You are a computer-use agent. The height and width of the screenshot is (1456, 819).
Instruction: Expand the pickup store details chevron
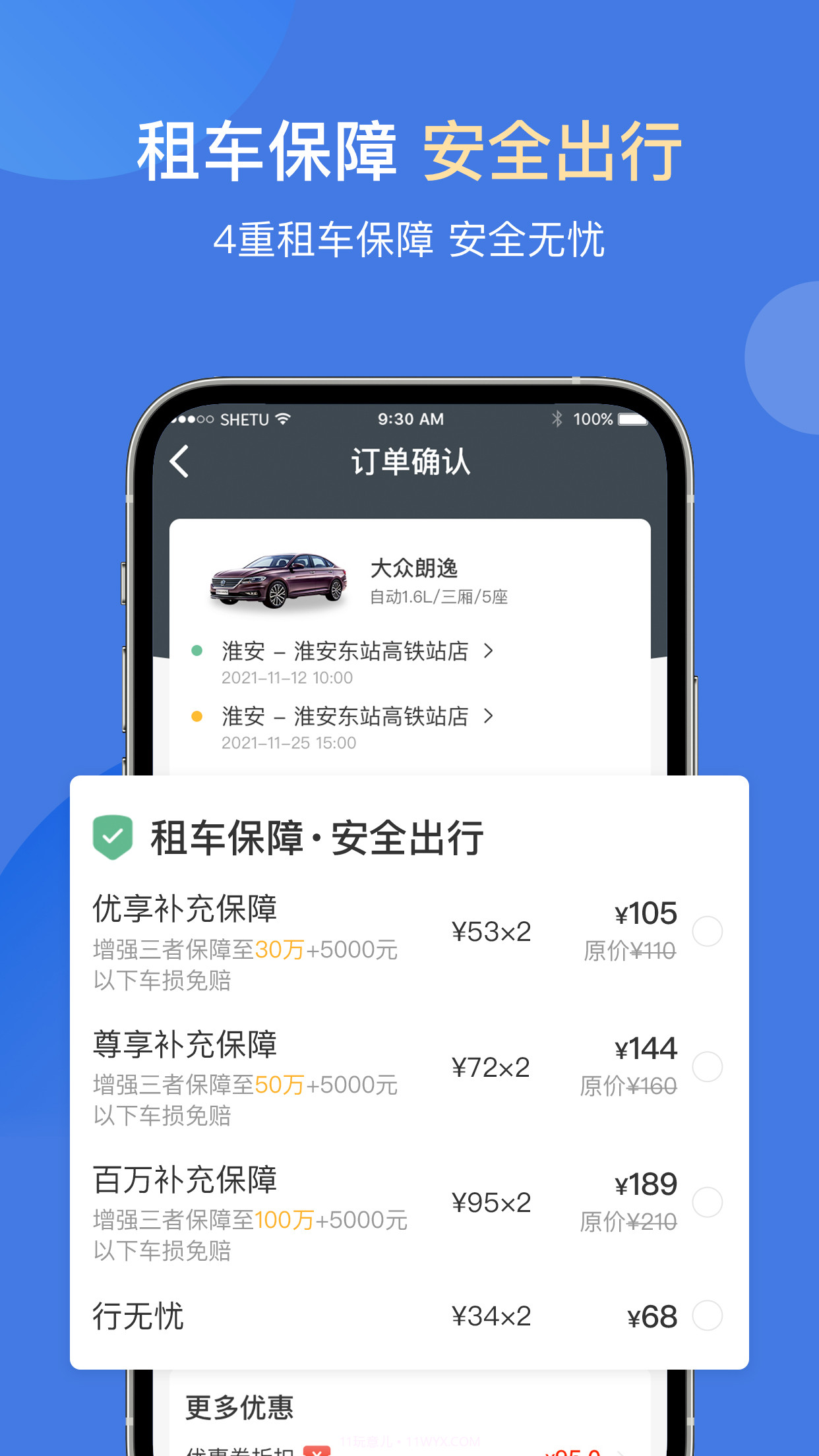point(489,650)
